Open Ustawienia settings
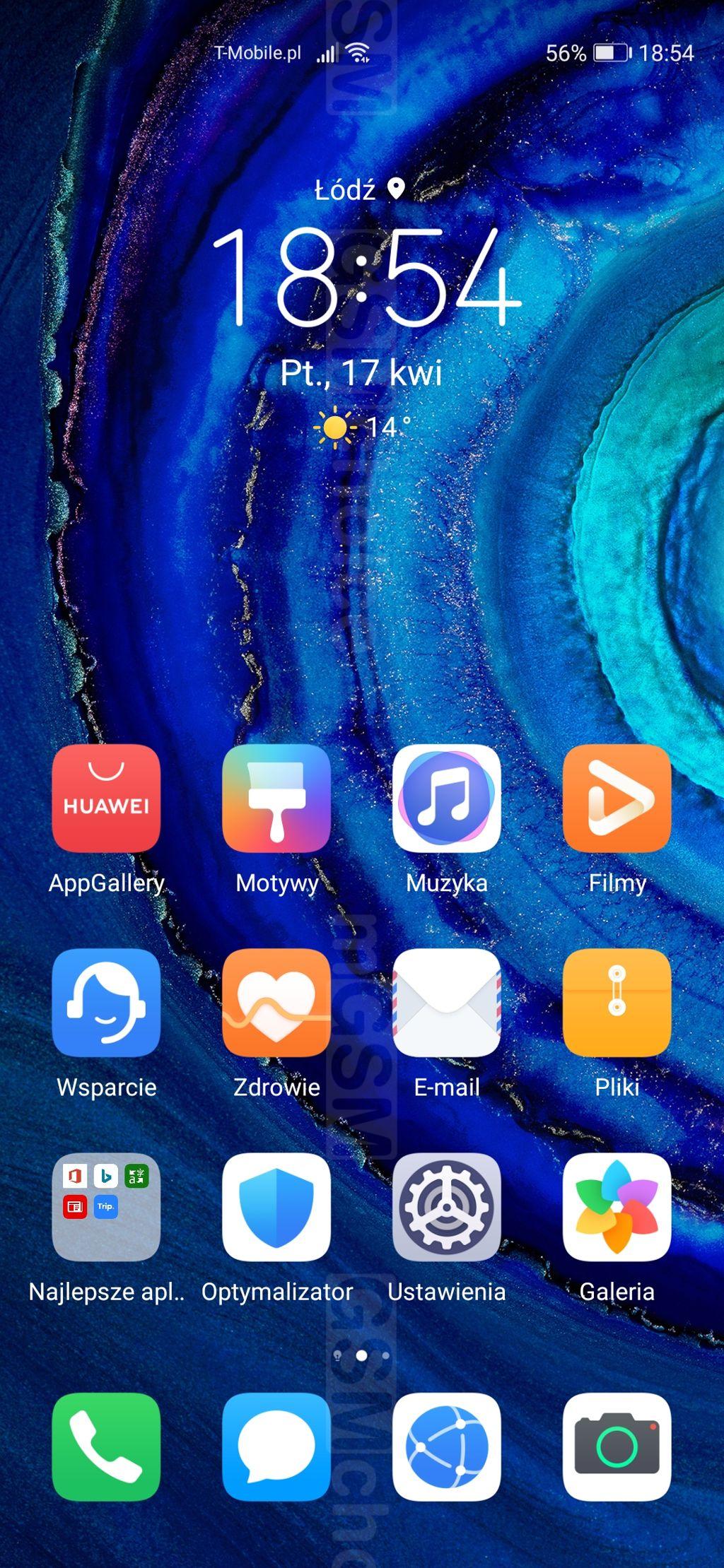This screenshot has height=1568, width=724. point(446,1207)
